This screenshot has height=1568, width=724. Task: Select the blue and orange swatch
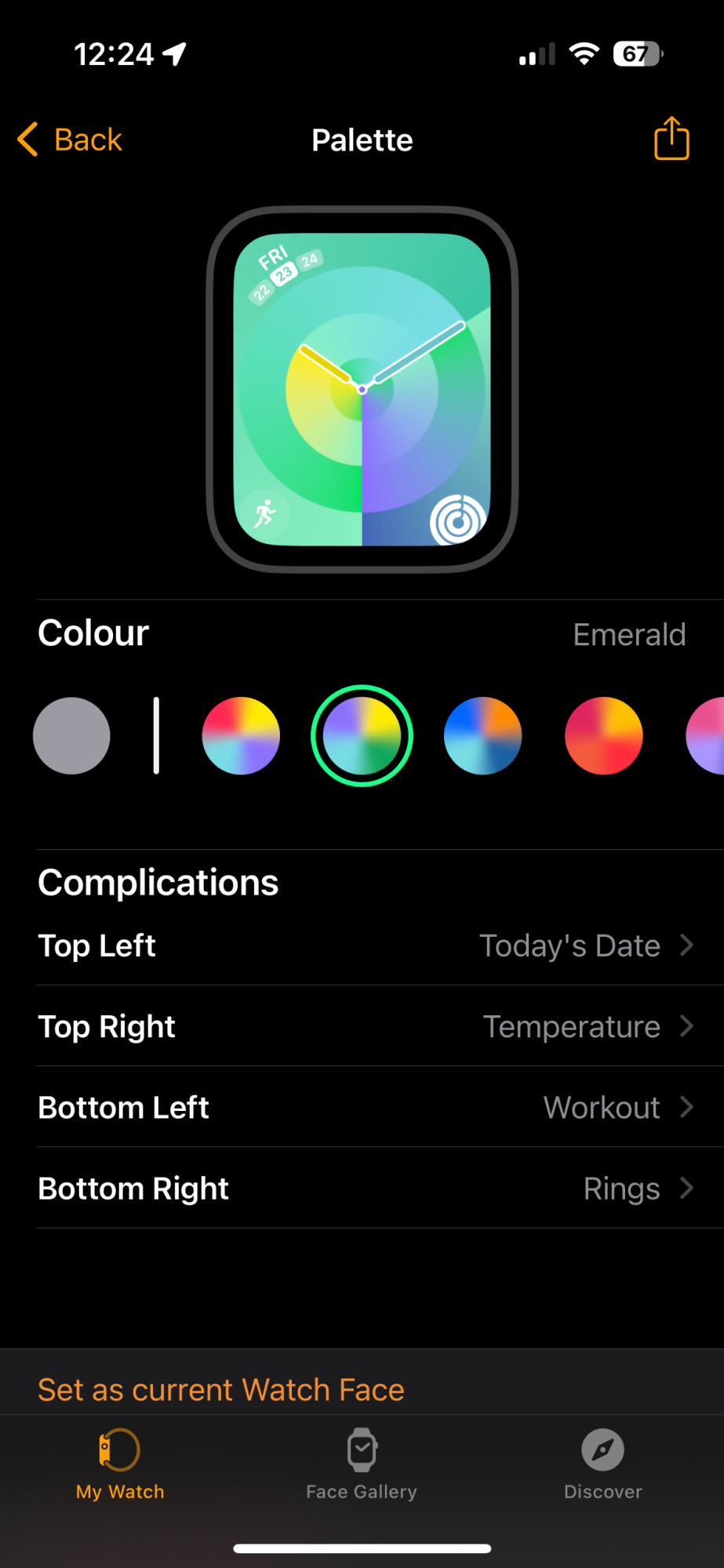(482, 735)
